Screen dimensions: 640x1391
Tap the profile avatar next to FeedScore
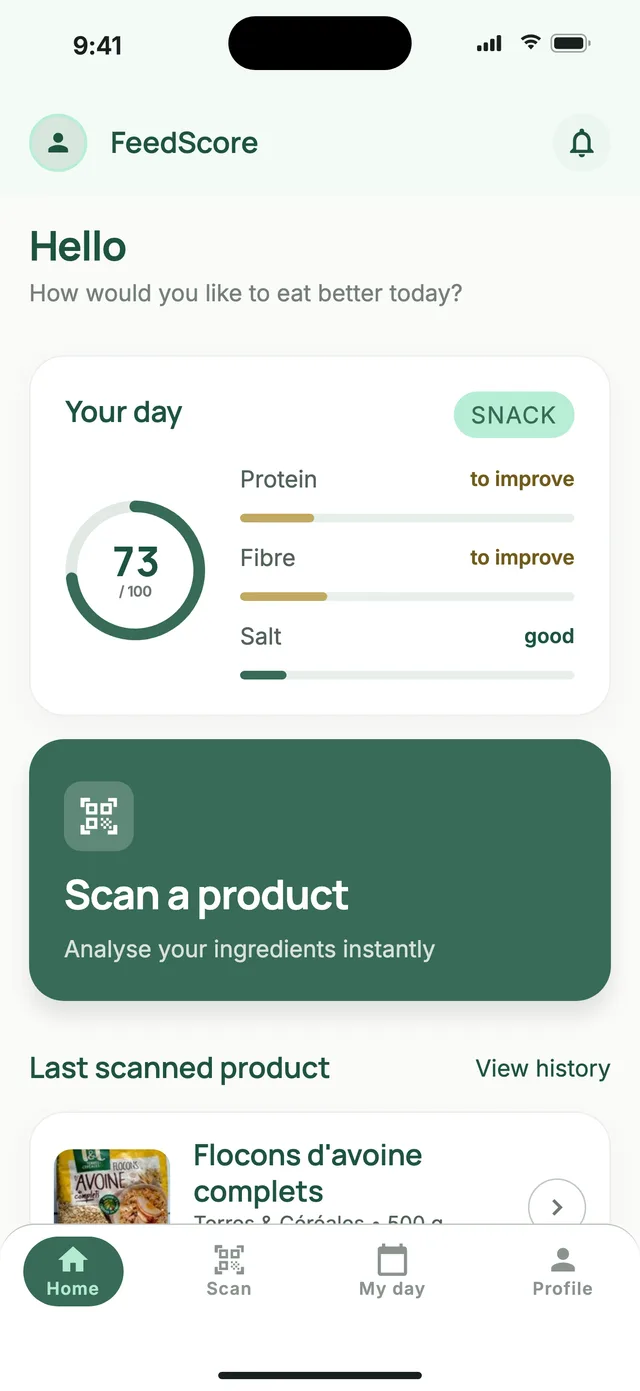[58, 143]
